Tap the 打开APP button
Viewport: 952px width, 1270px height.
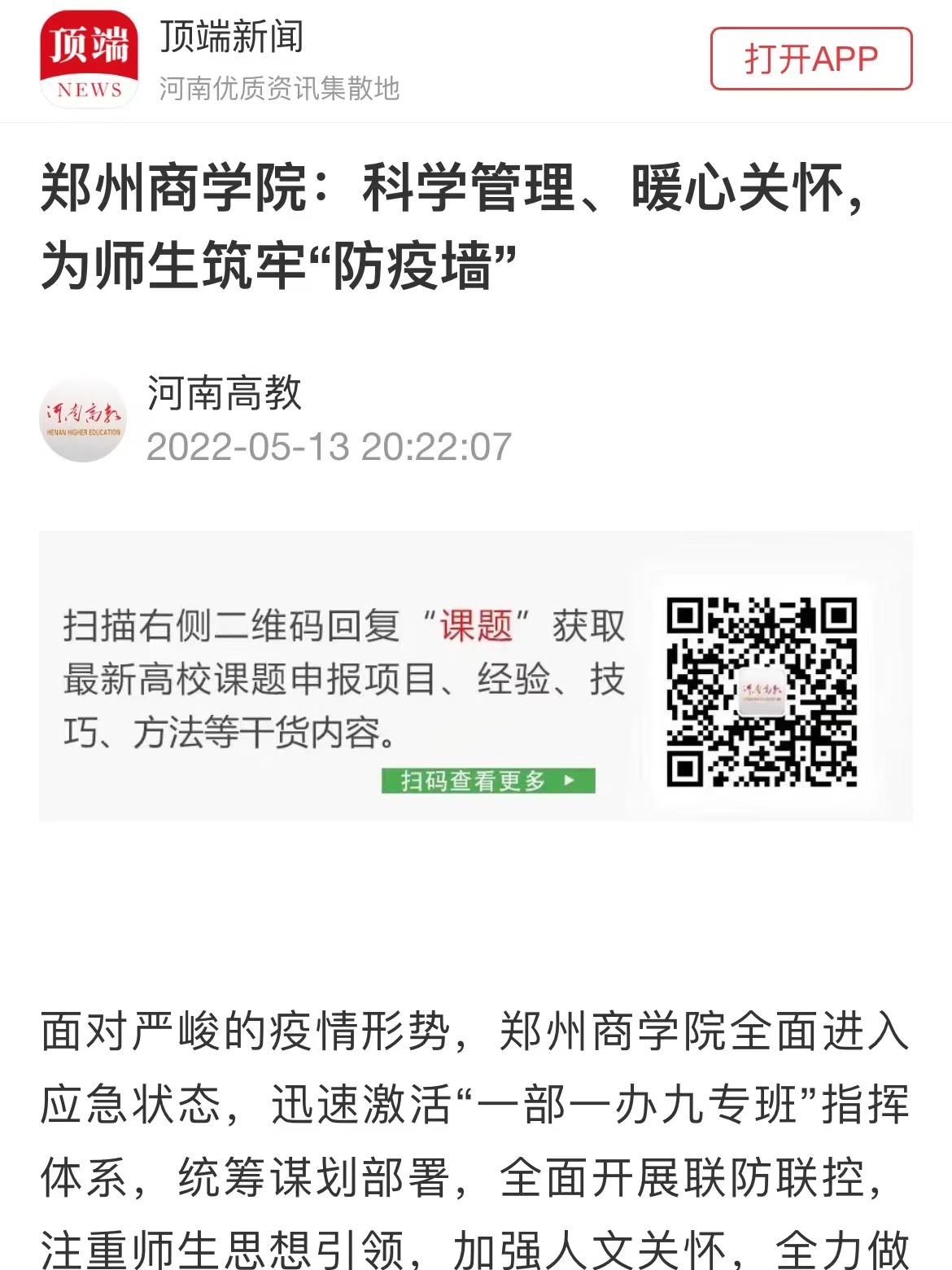[x=810, y=59]
